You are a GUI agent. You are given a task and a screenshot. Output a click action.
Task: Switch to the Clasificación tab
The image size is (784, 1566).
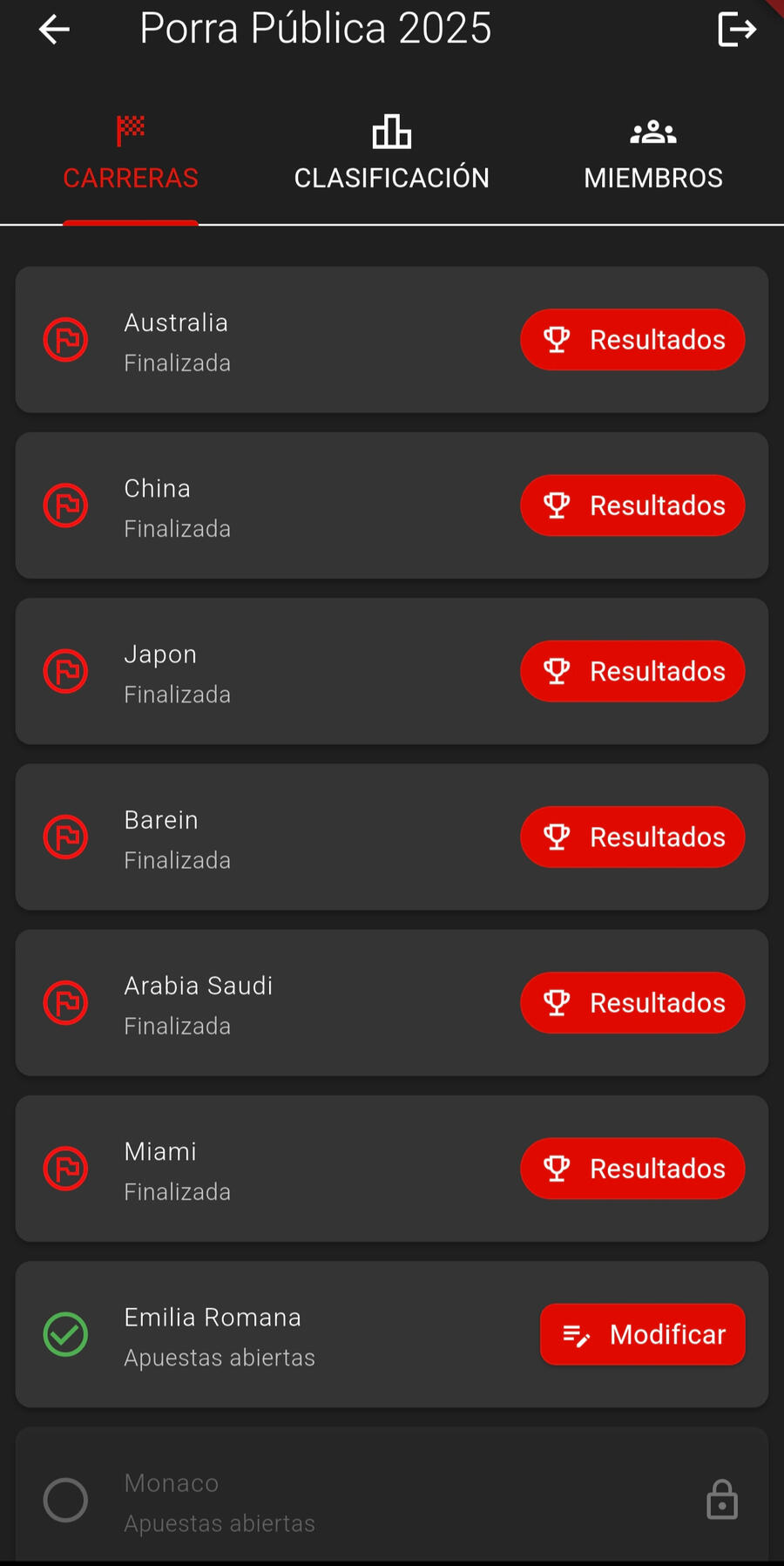391,154
